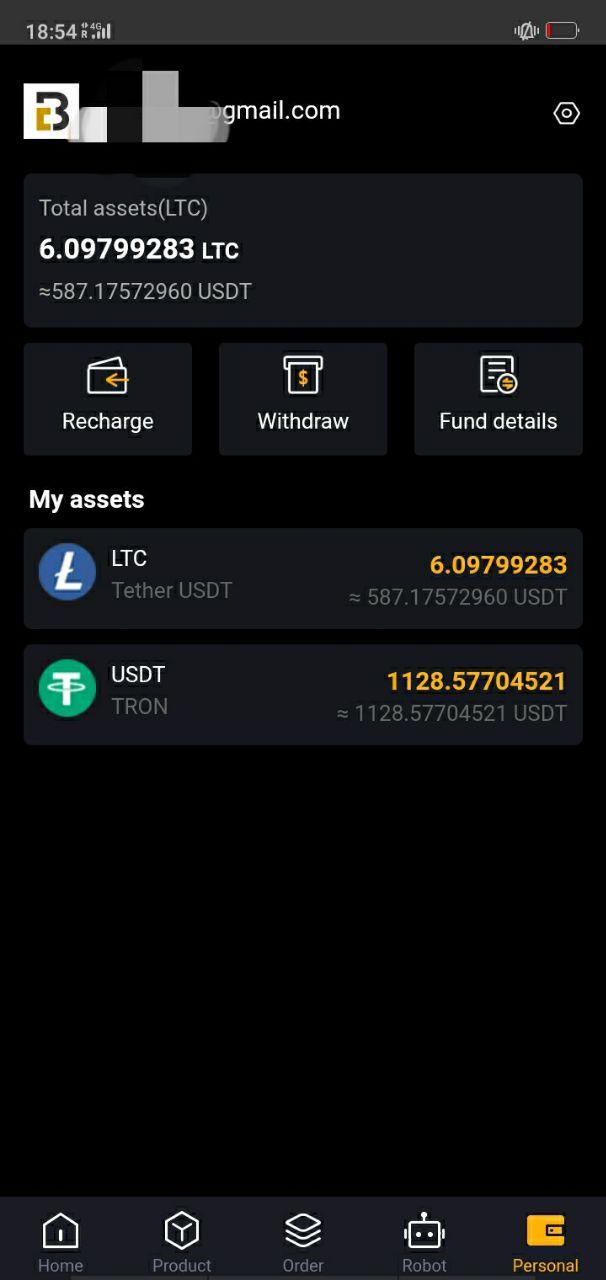View Fund details
The width and height of the screenshot is (606, 1280).
tap(498, 399)
